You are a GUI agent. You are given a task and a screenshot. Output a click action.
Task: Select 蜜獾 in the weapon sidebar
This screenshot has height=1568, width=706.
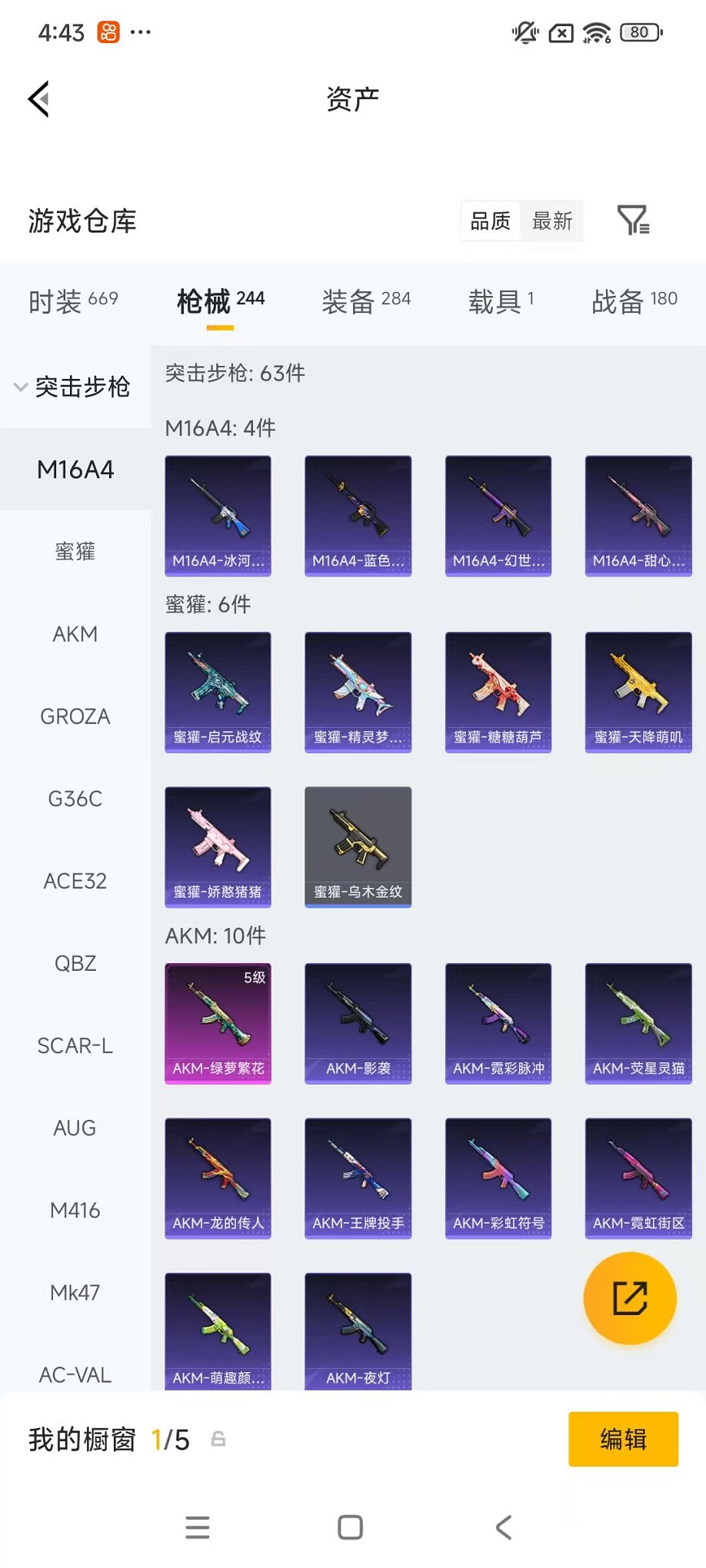coord(75,551)
